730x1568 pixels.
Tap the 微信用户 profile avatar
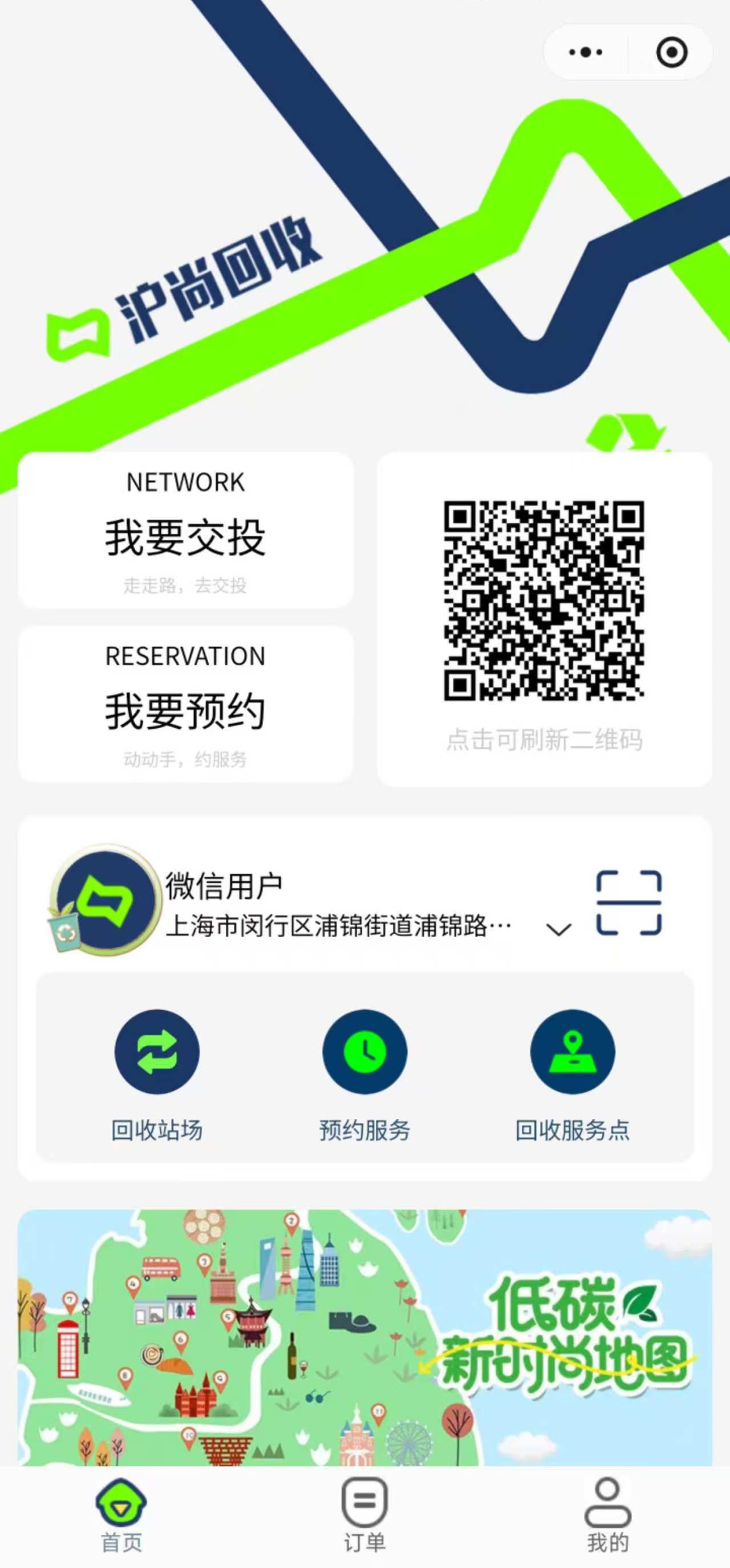pyautogui.click(x=105, y=900)
